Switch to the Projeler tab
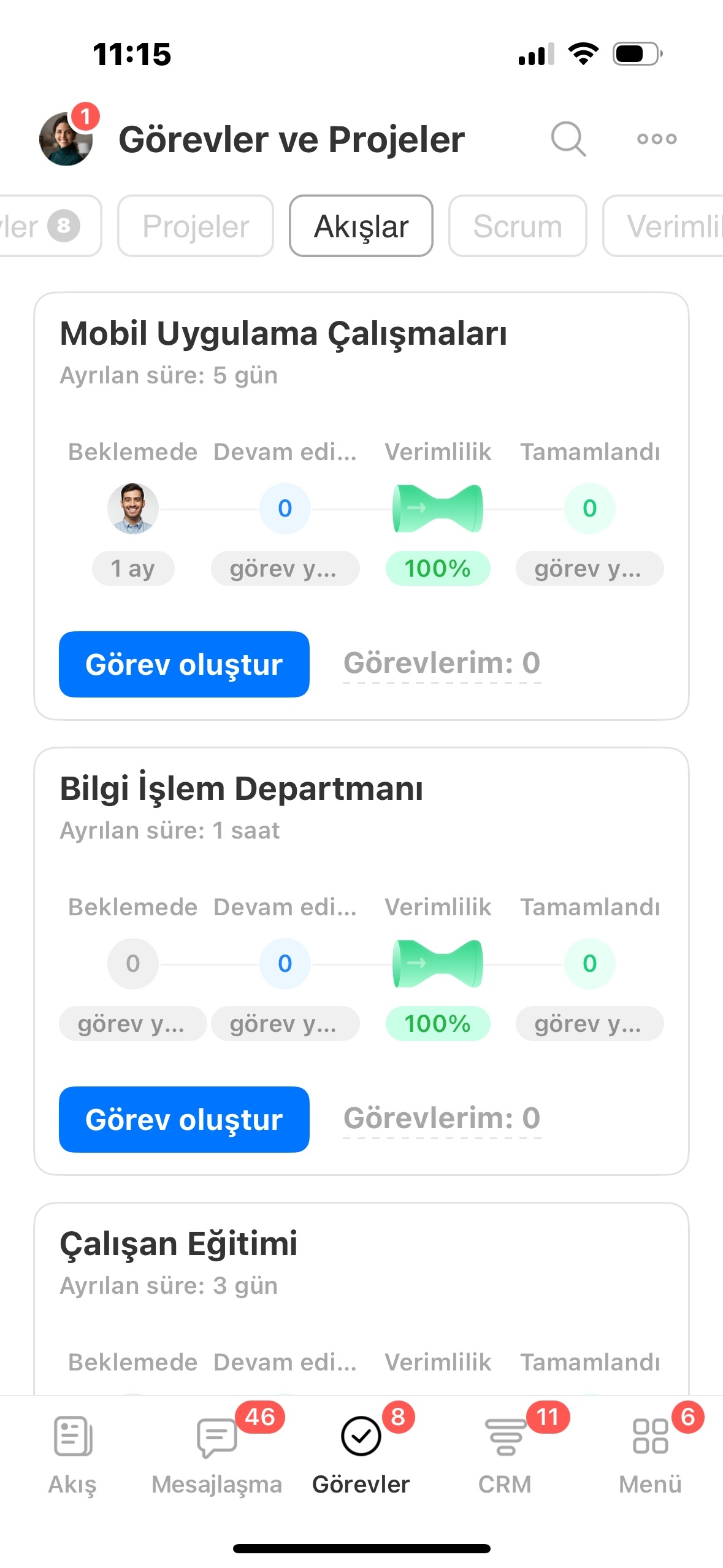 [196, 226]
